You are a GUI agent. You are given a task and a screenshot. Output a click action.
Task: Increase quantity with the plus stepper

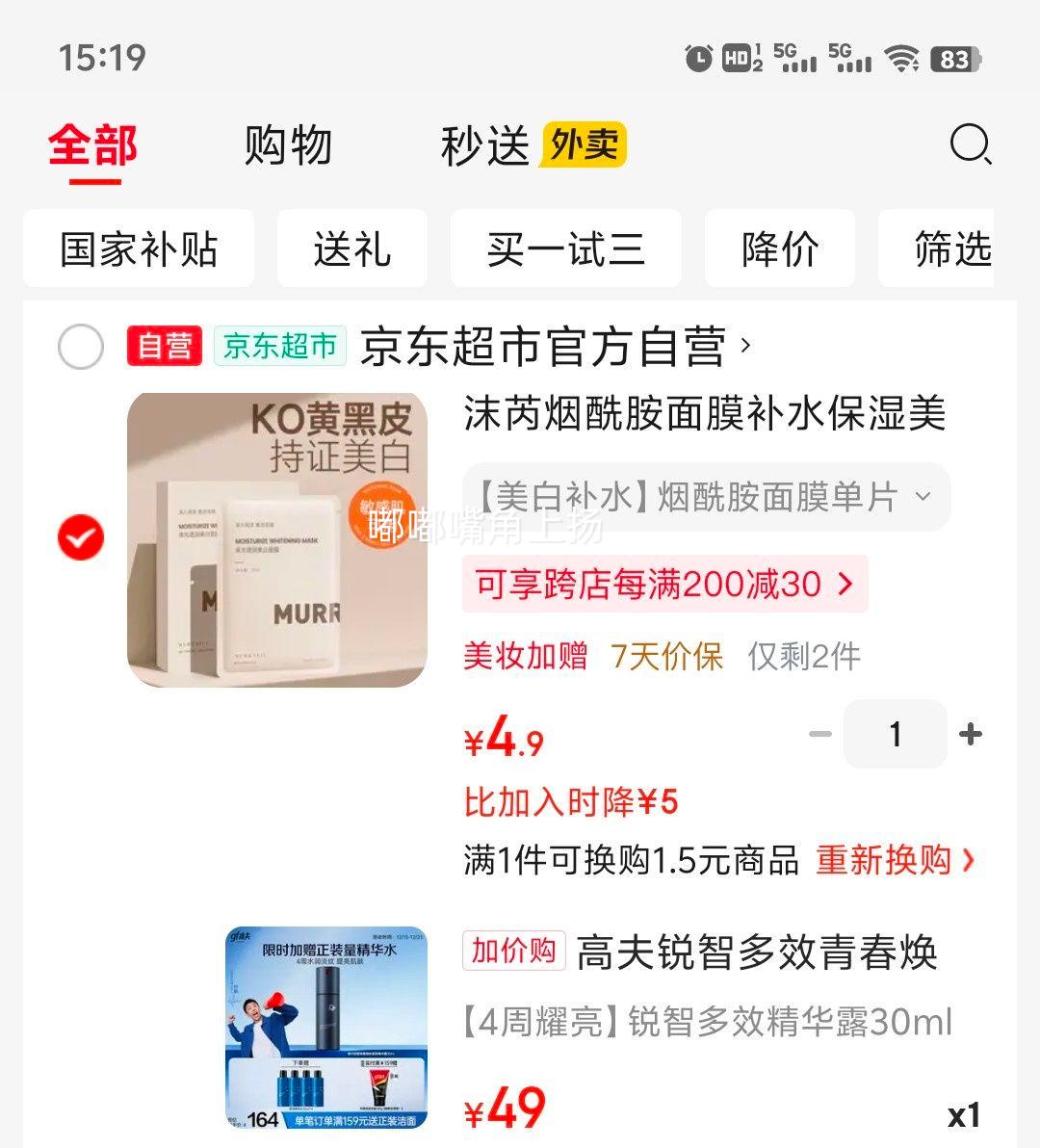(969, 735)
